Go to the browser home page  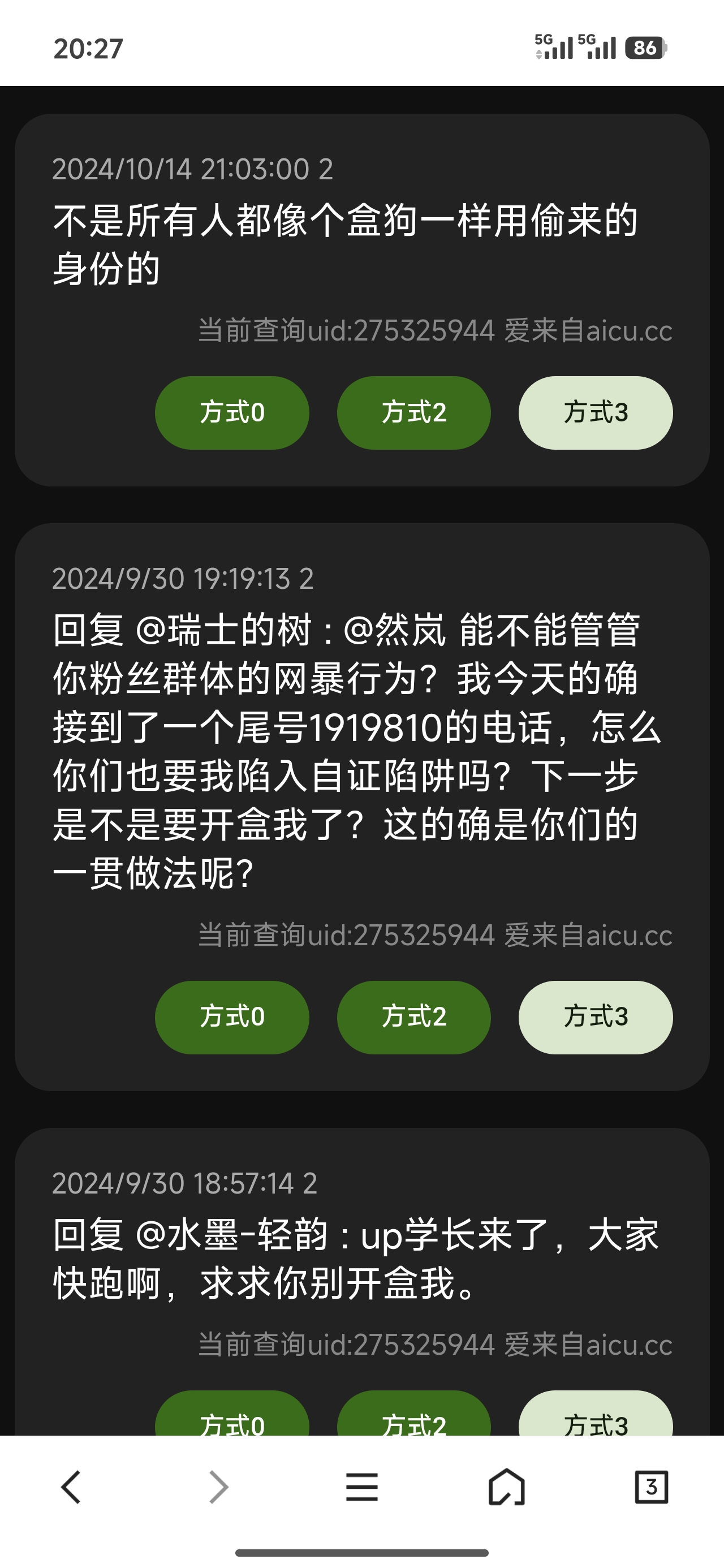tap(506, 1487)
